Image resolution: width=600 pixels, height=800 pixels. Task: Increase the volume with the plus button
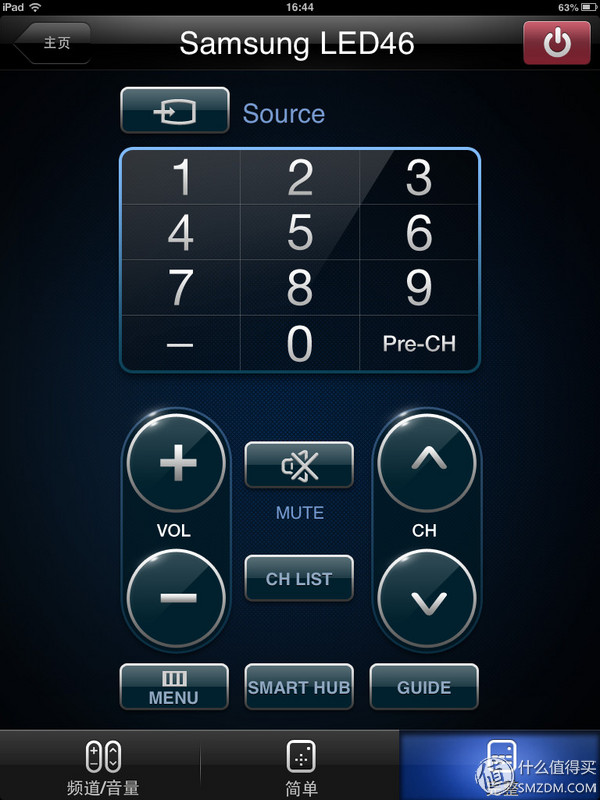click(x=177, y=464)
